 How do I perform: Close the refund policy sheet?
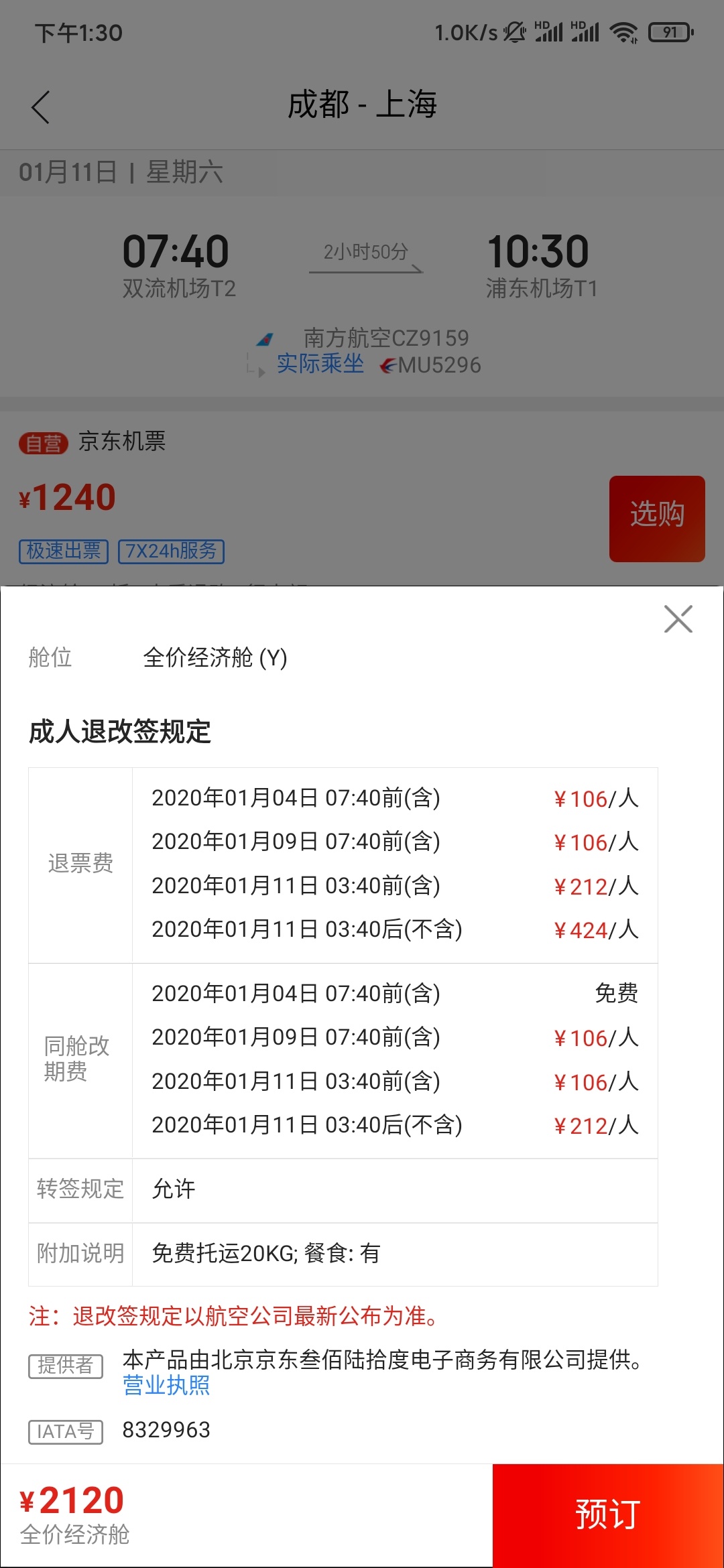click(678, 618)
